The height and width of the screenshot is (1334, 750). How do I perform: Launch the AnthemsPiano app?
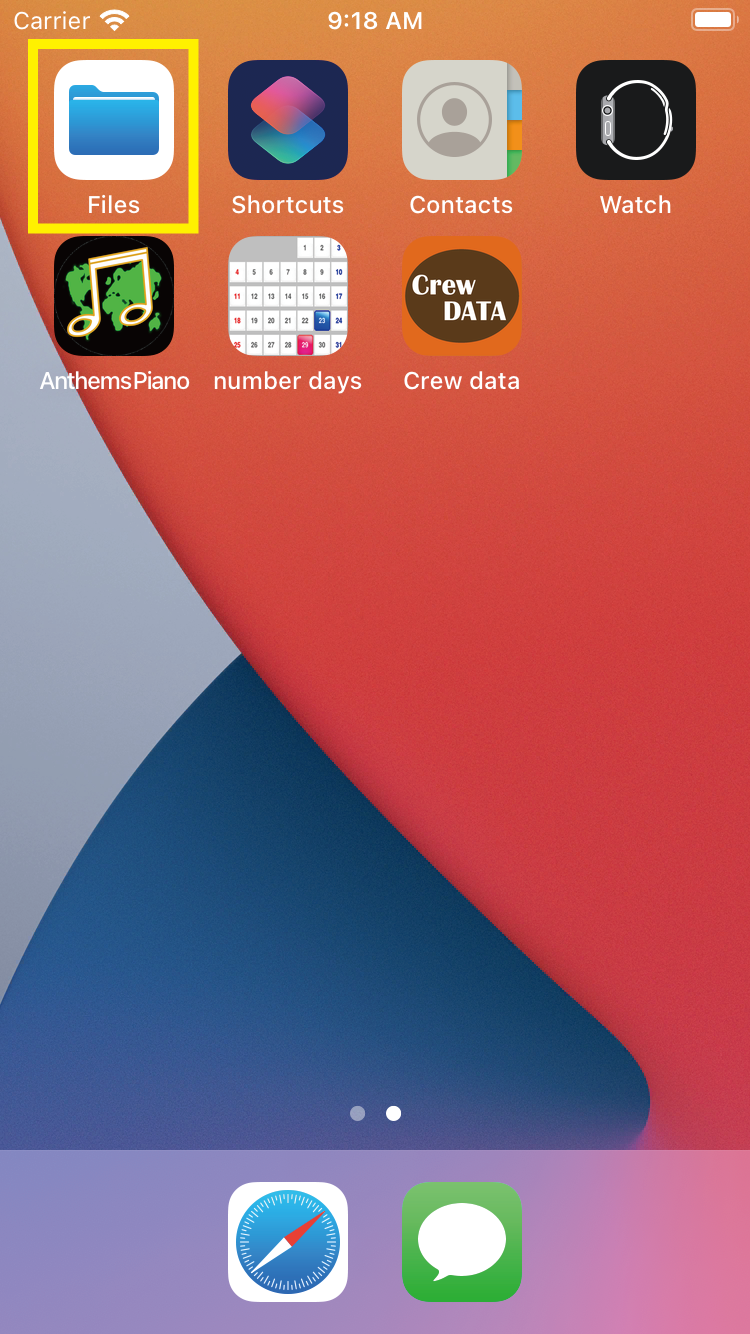click(x=114, y=296)
